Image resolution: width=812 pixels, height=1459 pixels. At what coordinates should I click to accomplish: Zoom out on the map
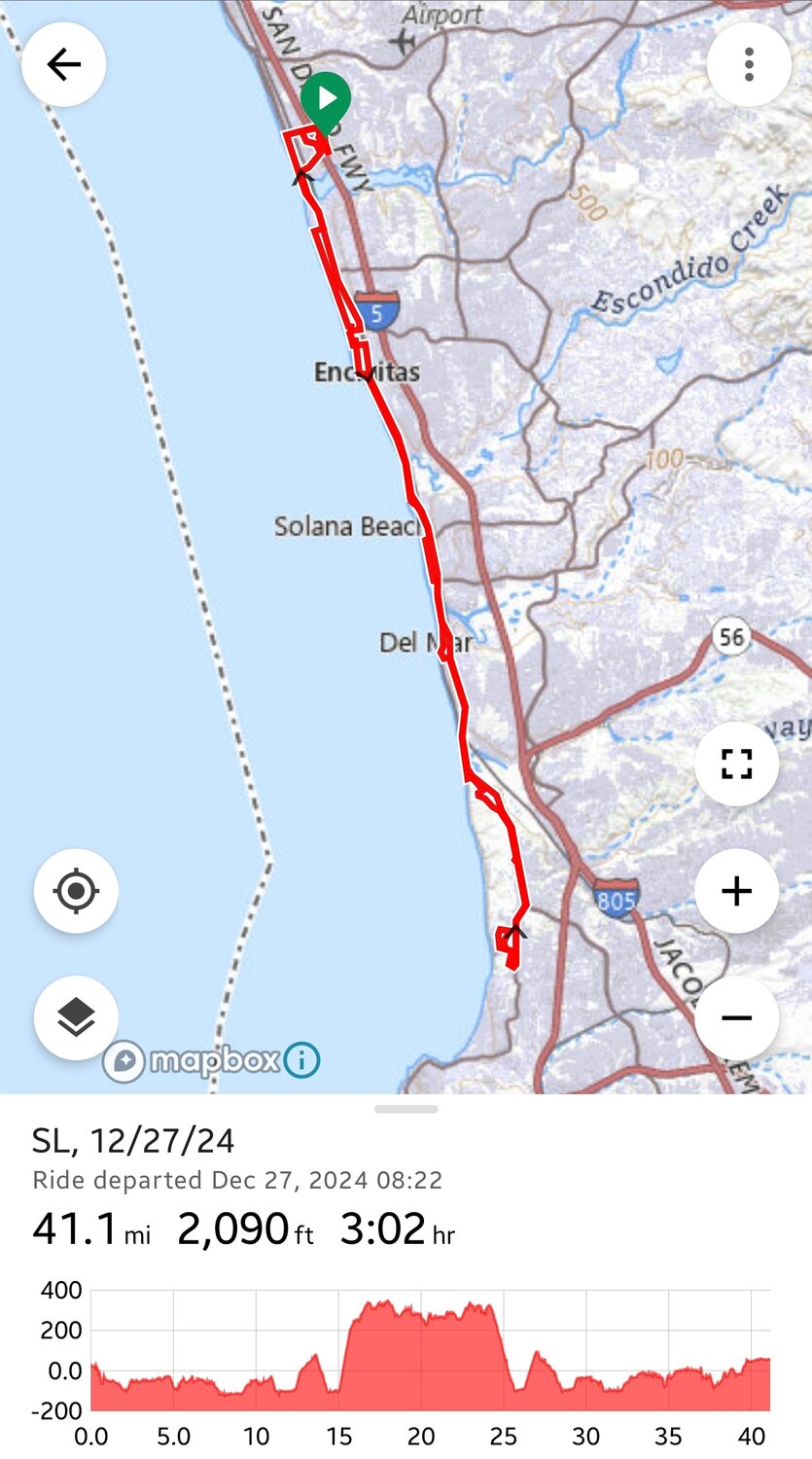click(x=736, y=1017)
